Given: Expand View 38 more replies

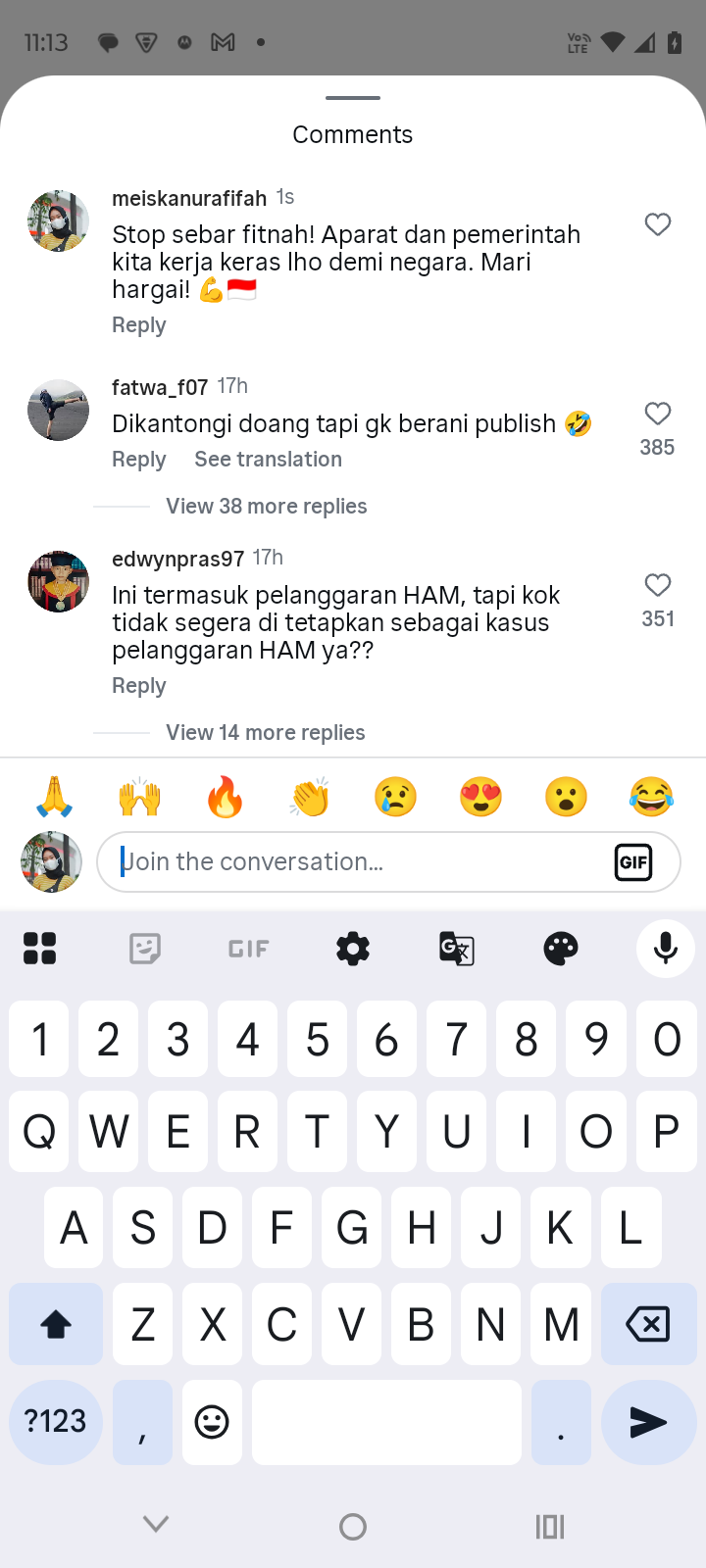Looking at the screenshot, I should click(266, 507).
